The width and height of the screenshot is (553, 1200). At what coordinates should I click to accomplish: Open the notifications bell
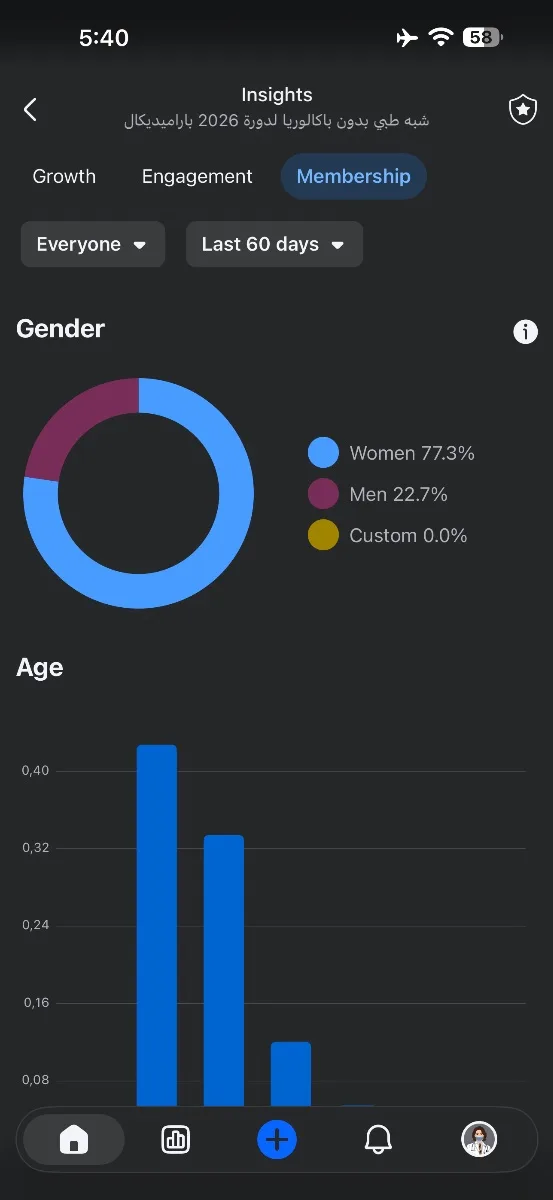[378, 1139]
